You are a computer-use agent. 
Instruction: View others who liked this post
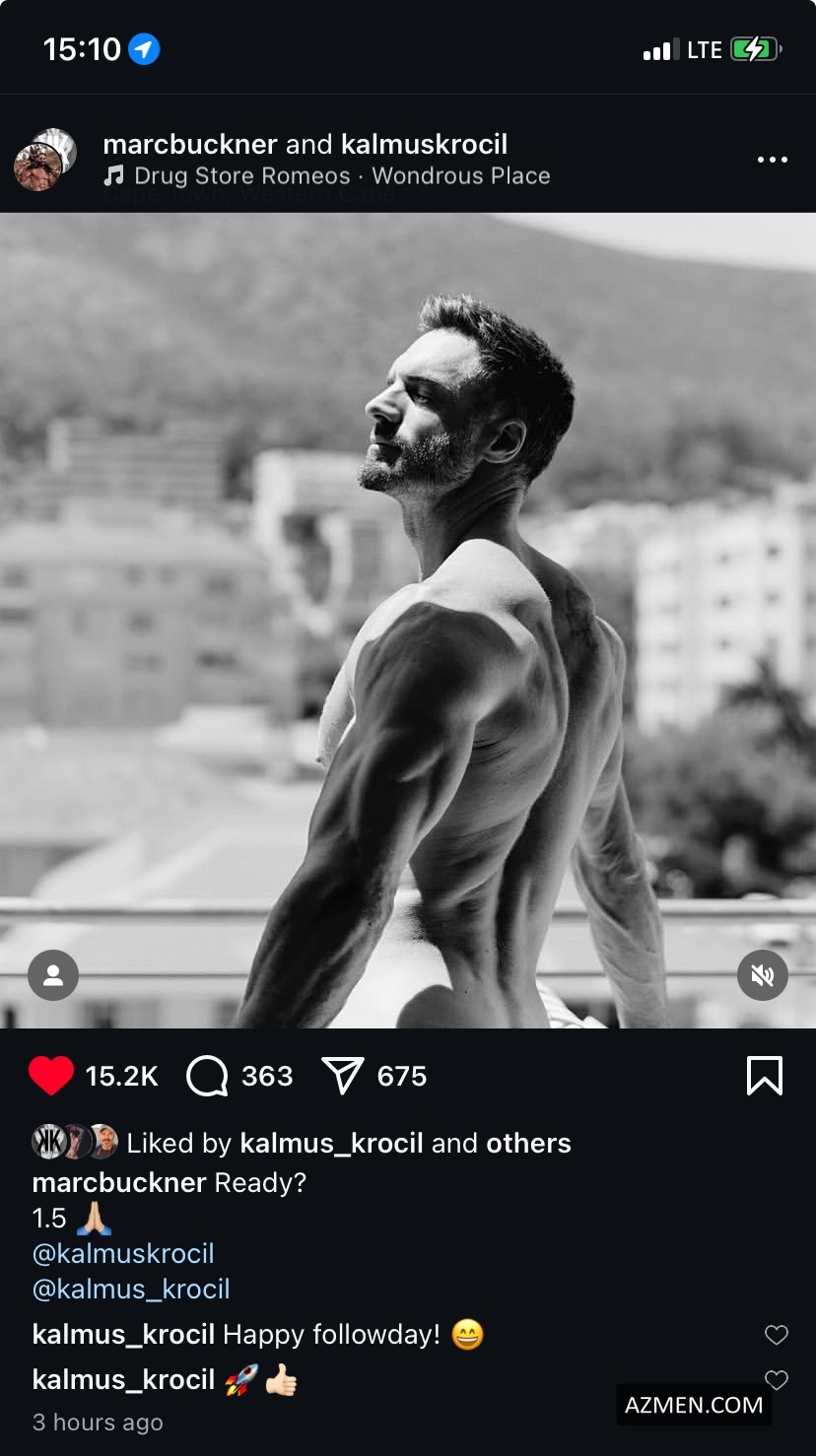pyautogui.click(x=528, y=1143)
